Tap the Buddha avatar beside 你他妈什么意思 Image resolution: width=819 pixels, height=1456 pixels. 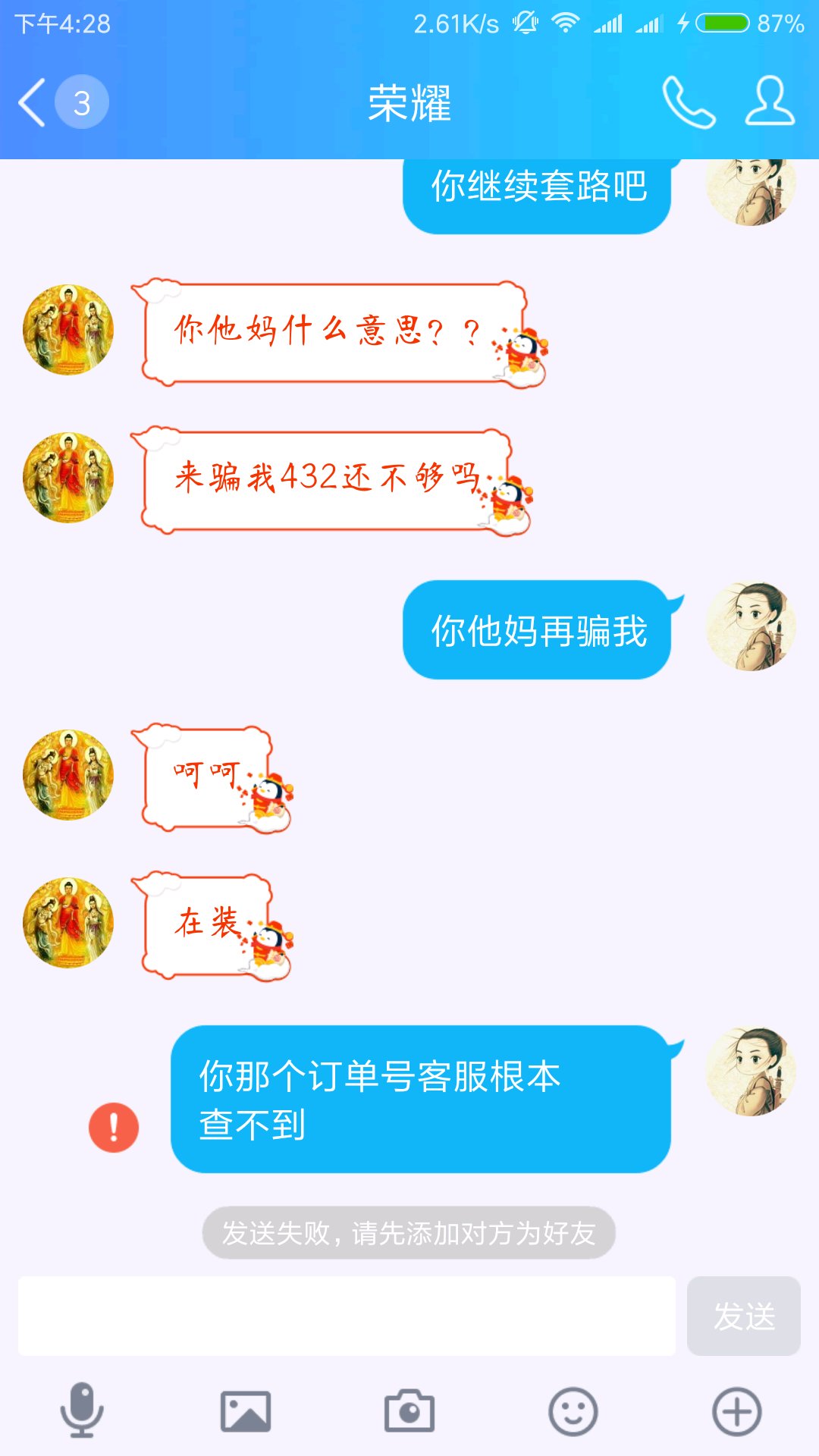[x=68, y=330]
